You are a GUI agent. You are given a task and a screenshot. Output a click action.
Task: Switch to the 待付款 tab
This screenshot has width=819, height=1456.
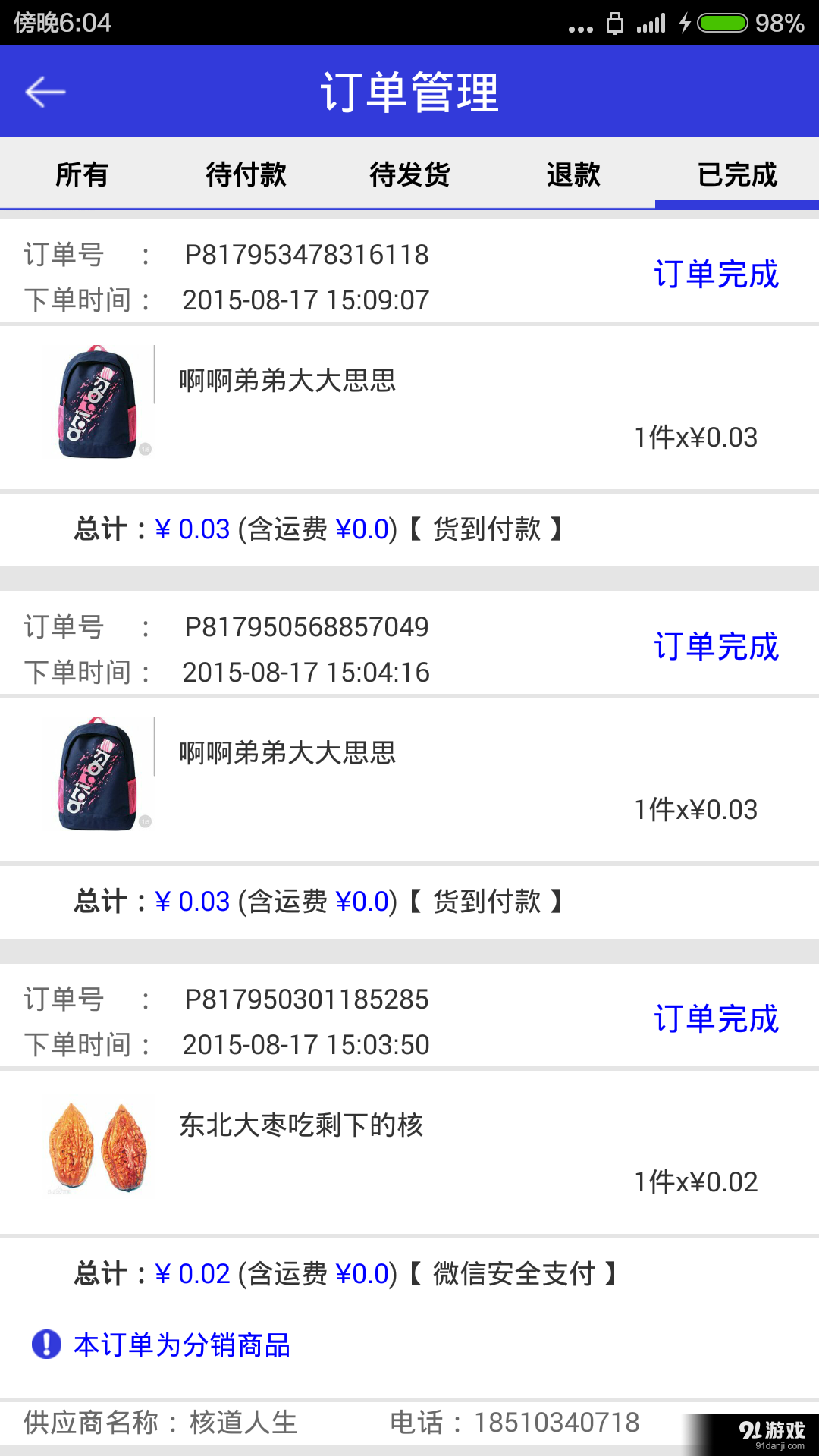(x=246, y=174)
